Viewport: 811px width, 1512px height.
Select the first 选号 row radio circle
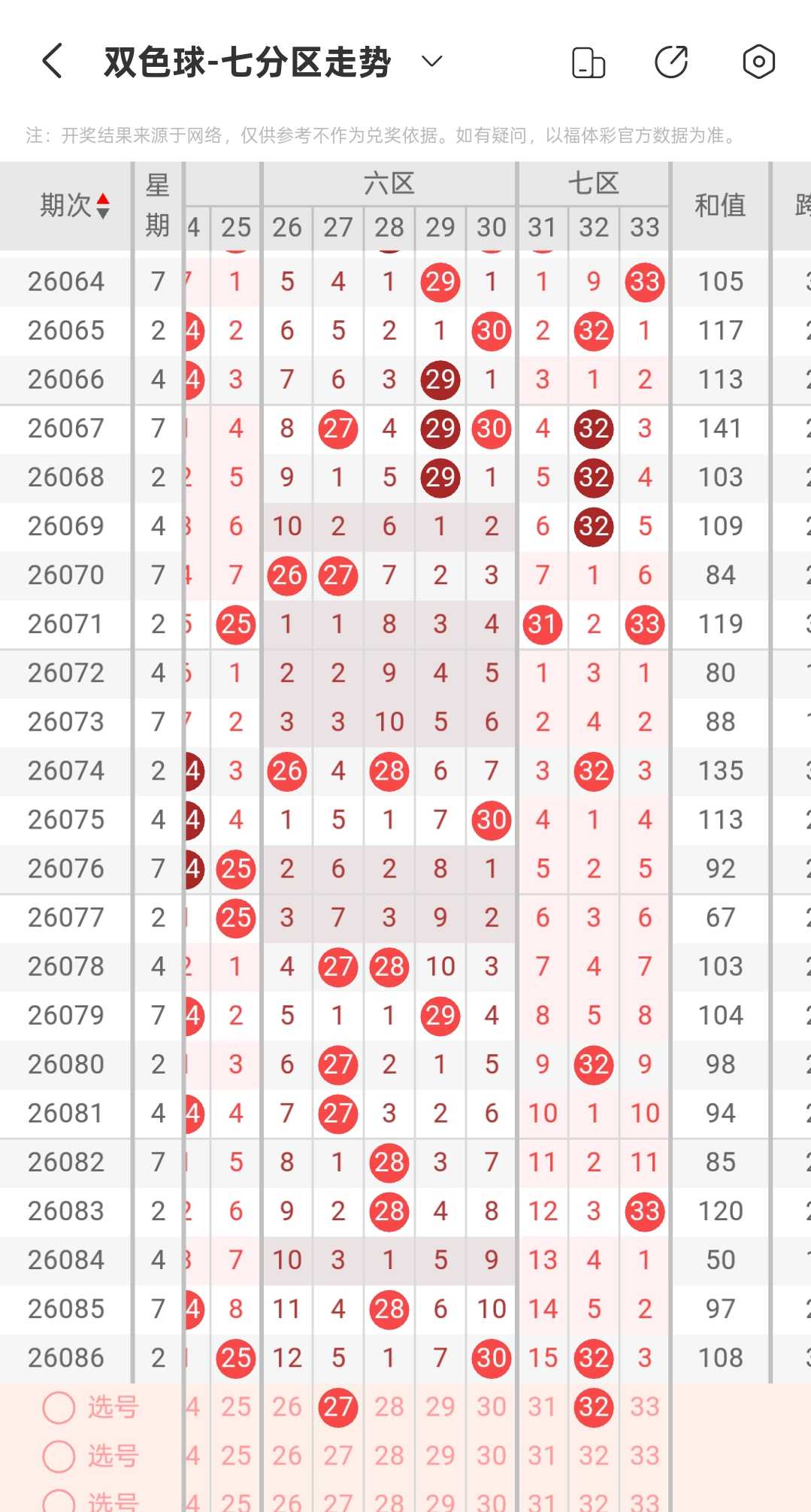tap(59, 1407)
